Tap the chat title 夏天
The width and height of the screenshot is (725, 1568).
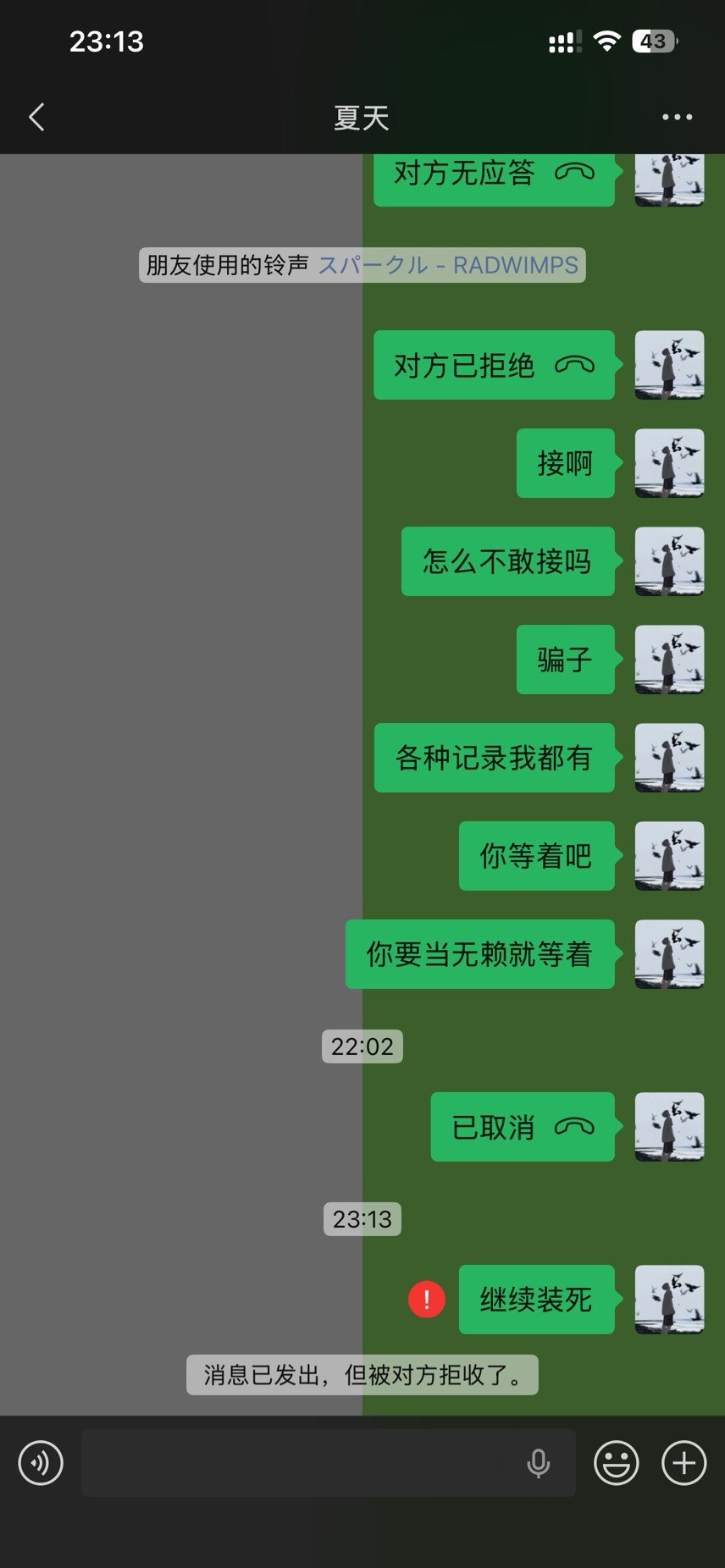coord(362,117)
